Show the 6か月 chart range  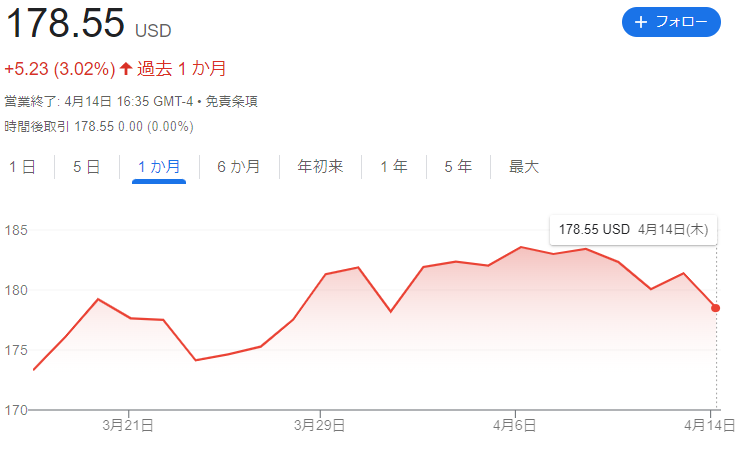tap(238, 167)
